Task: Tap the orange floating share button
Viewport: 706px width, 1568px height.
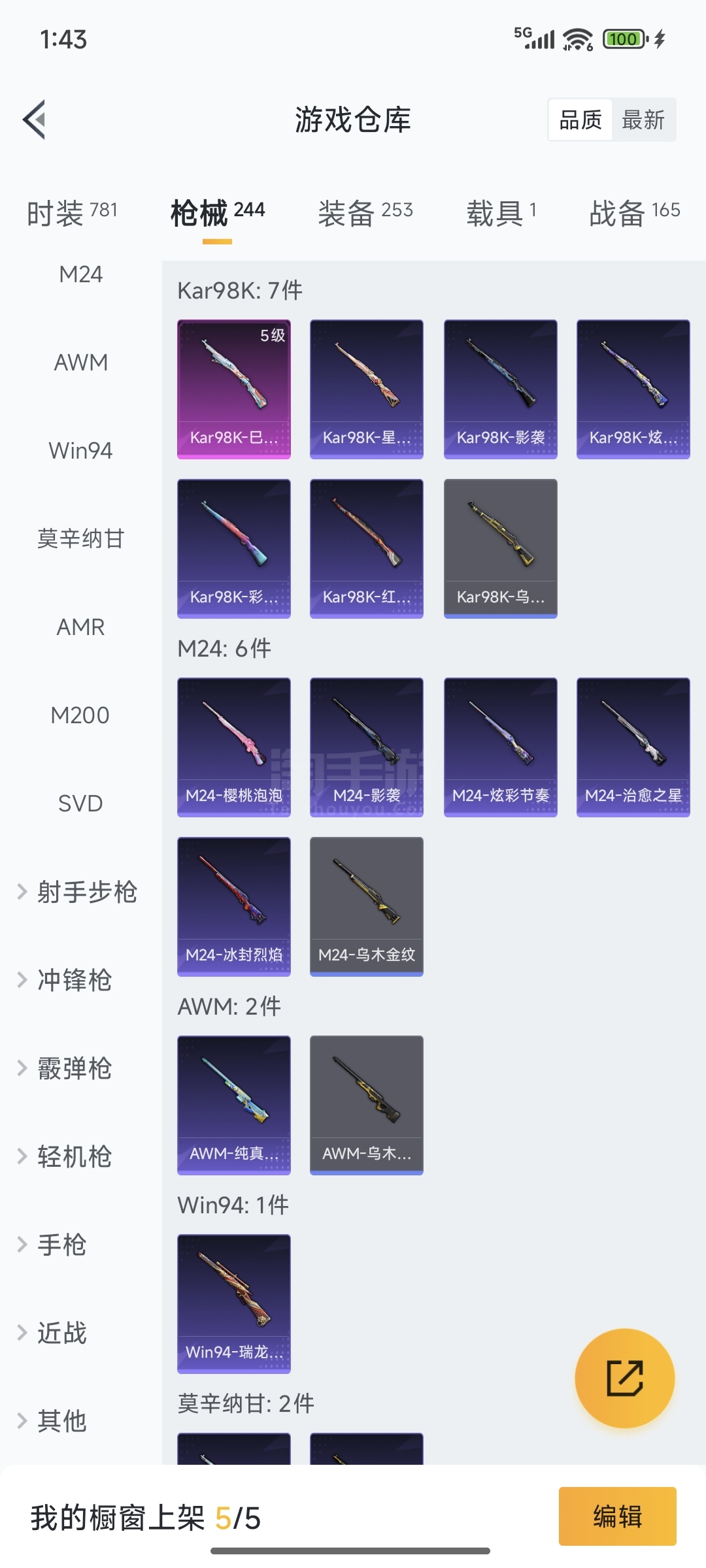Action: coord(624,1378)
